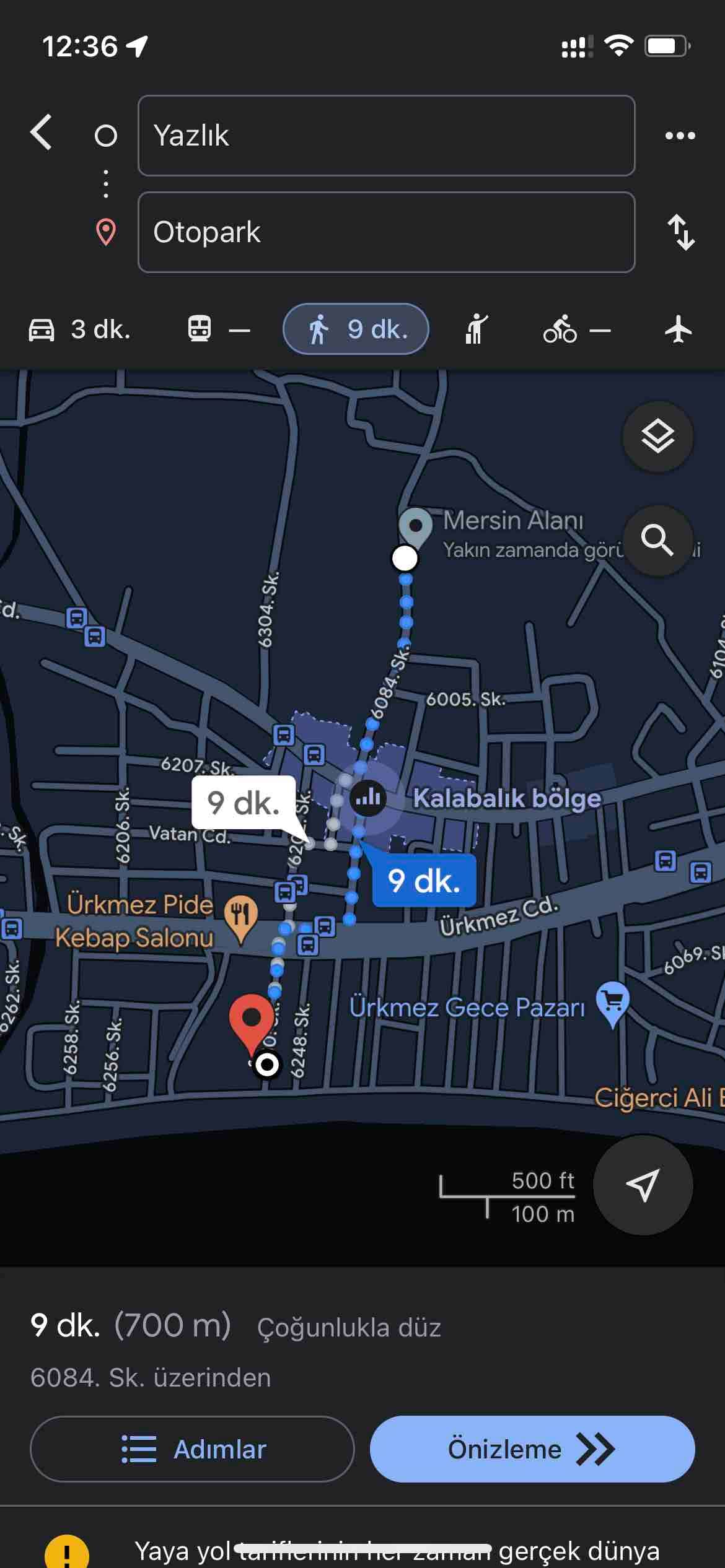Viewport: 725px width, 1568px height.
Task: Open the Adımlar steps list
Action: [192, 1450]
